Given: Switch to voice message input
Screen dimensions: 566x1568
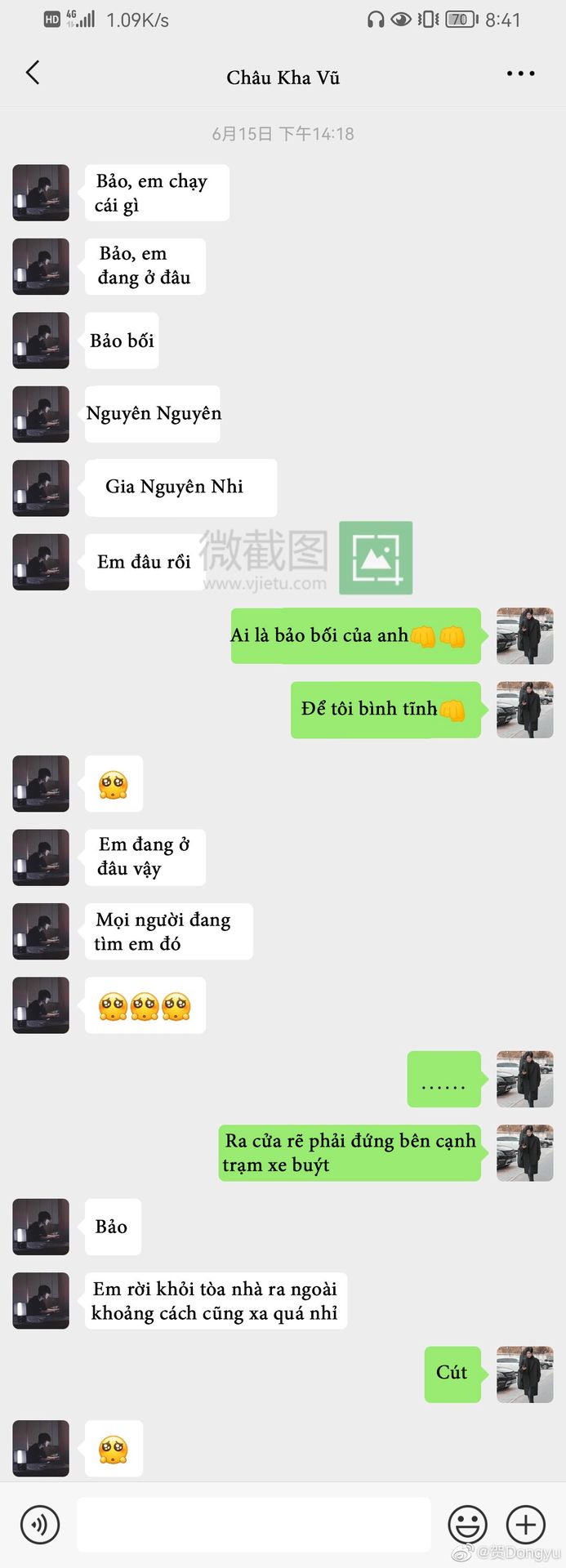Looking at the screenshot, I should (39, 1524).
